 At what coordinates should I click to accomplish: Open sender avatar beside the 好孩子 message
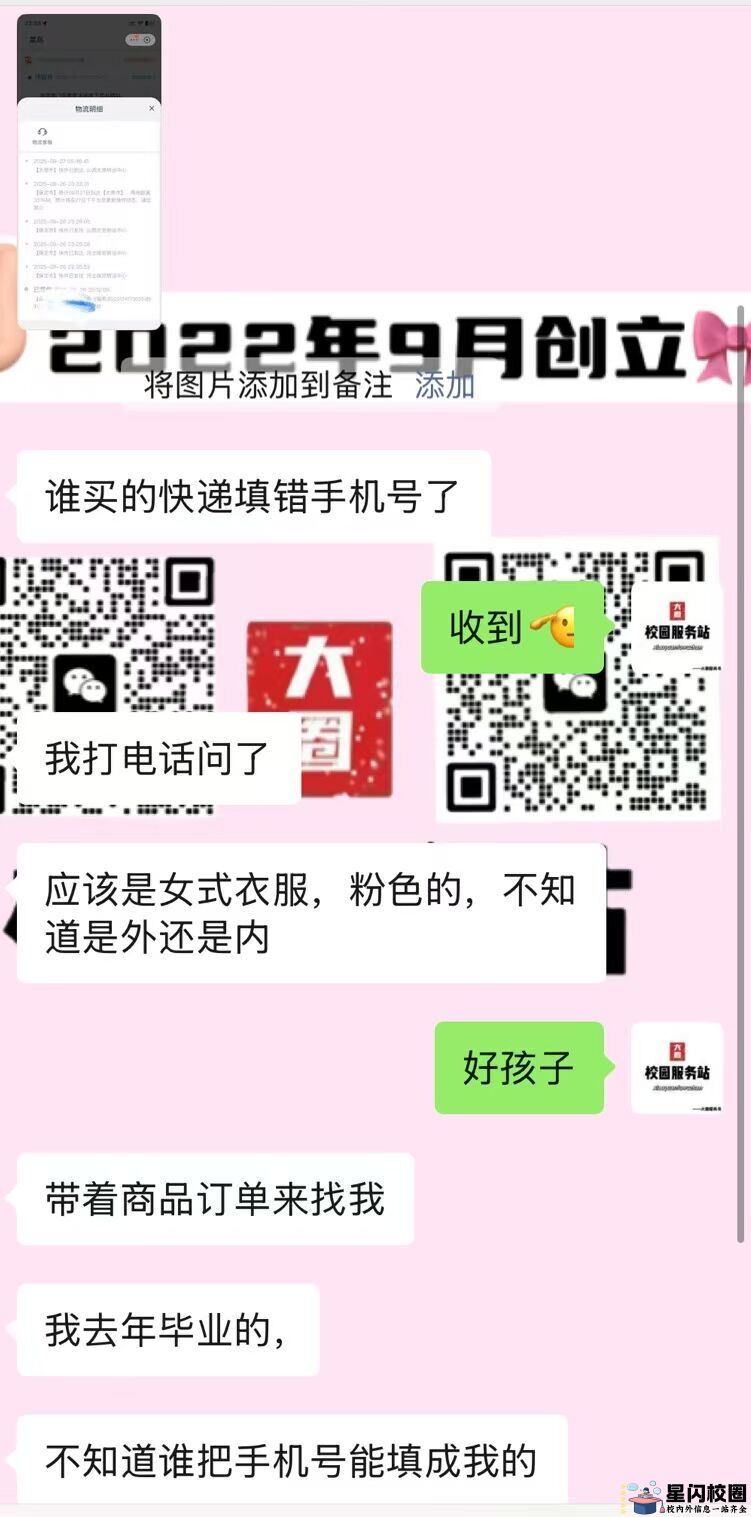676,1067
